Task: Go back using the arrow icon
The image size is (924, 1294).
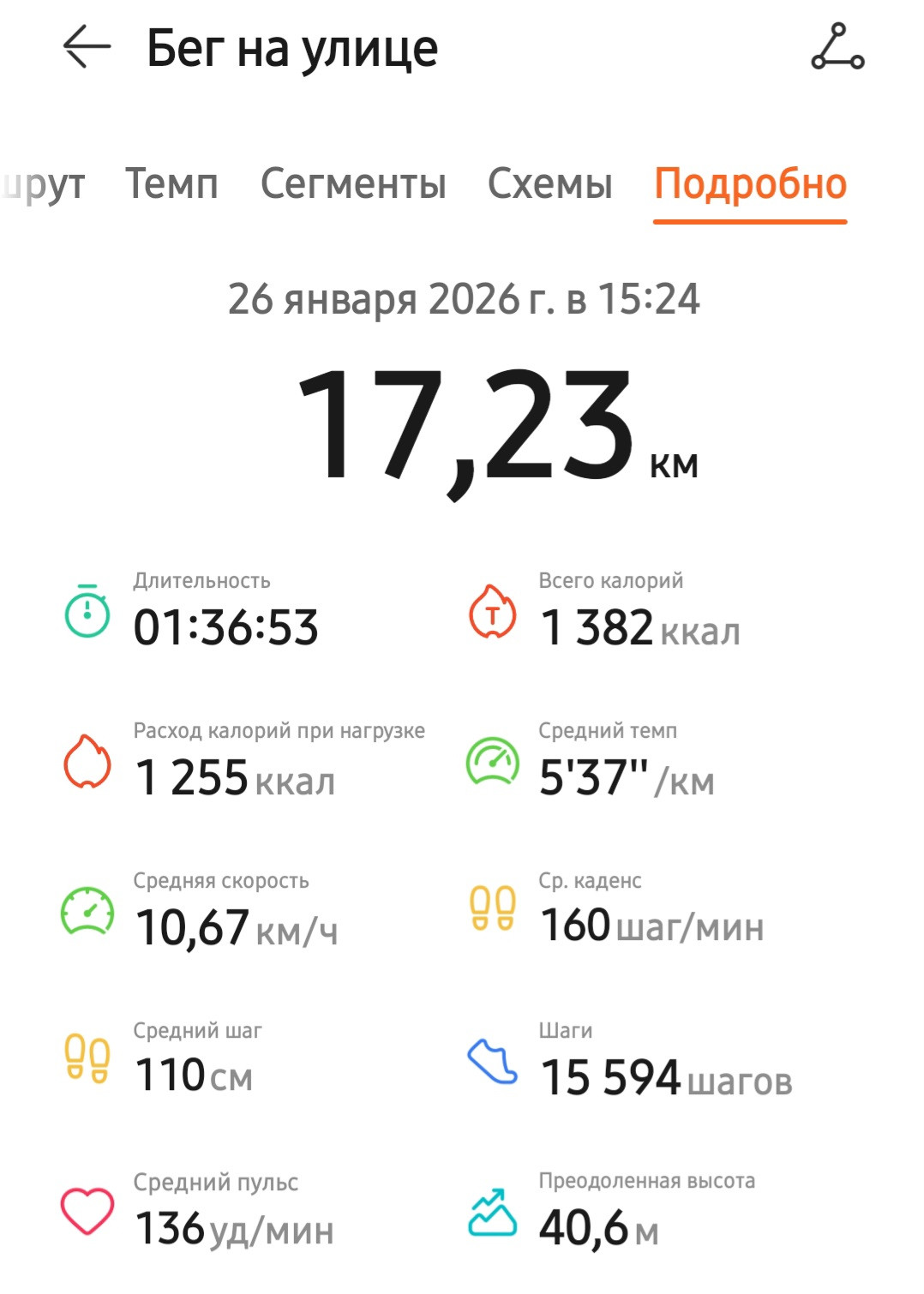Action: pyautogui.click(x=87, y=46)
